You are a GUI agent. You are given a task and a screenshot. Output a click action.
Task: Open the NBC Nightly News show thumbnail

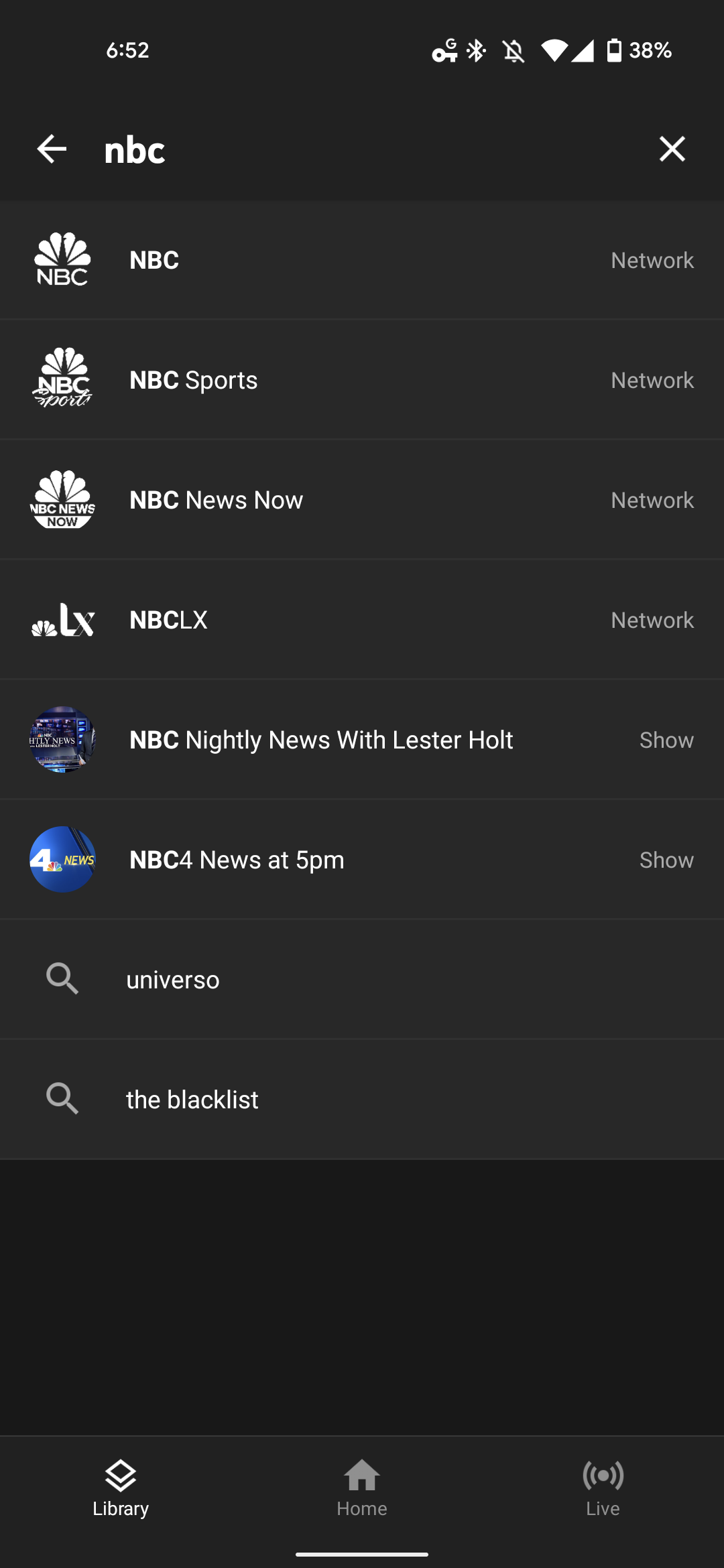pyautogui.click(x=61, y=740)
